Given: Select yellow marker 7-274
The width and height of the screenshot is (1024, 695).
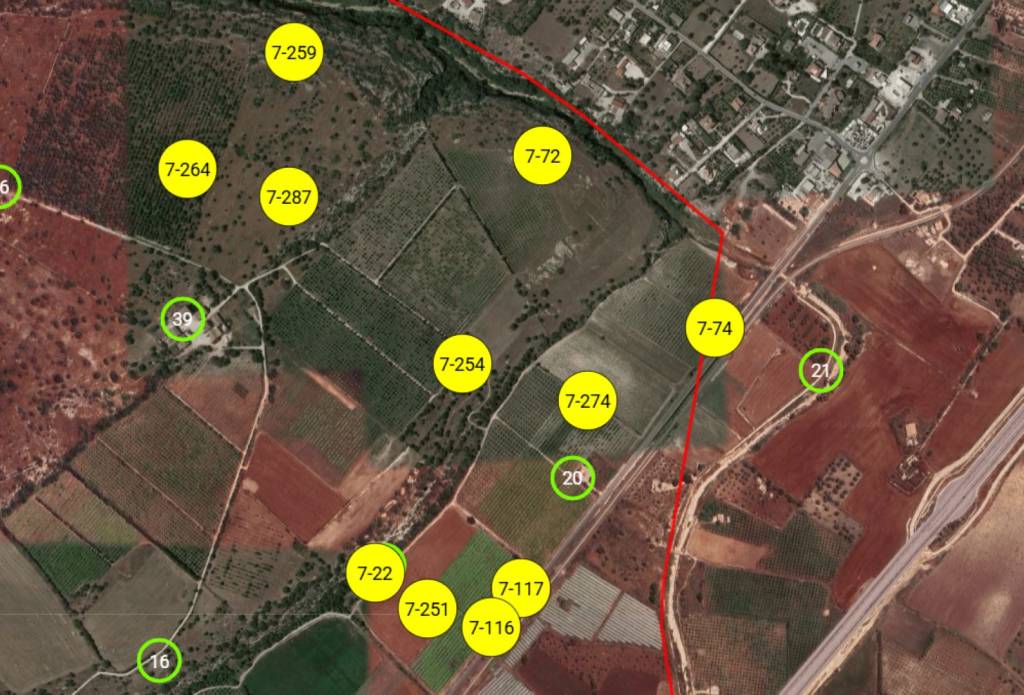Looking at the screenshot, I should coord(587,401).
